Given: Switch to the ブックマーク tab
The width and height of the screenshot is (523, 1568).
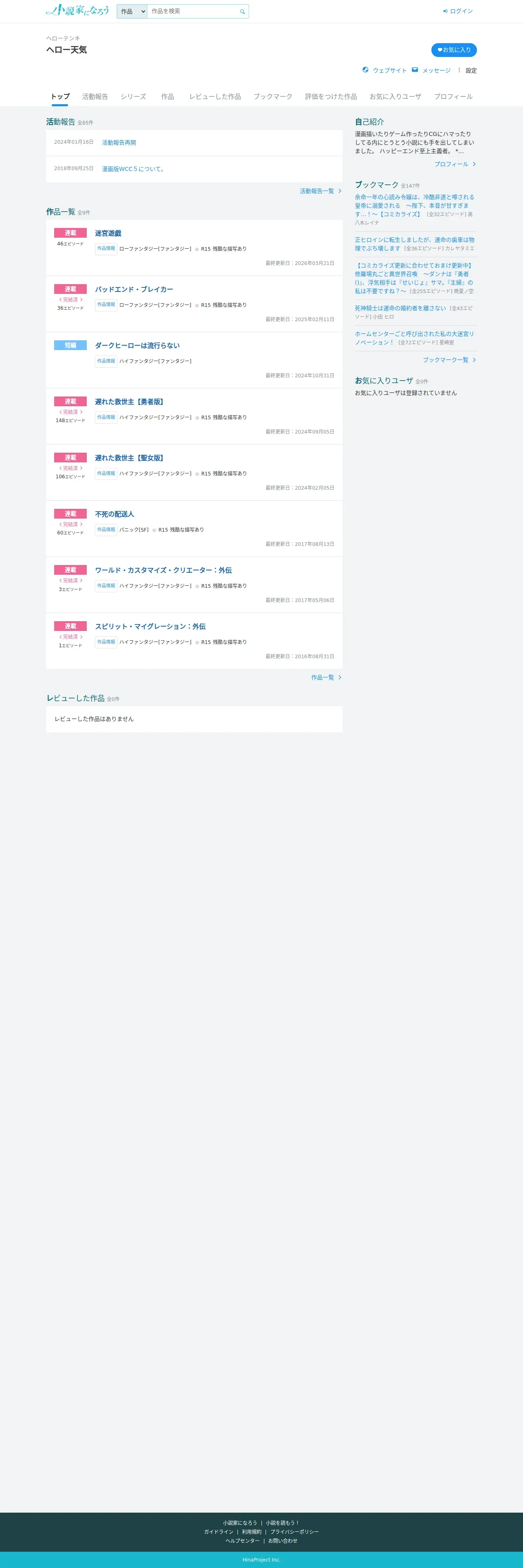Looking at the screenshot, I should pyautogui.click(x=273, y=96).
